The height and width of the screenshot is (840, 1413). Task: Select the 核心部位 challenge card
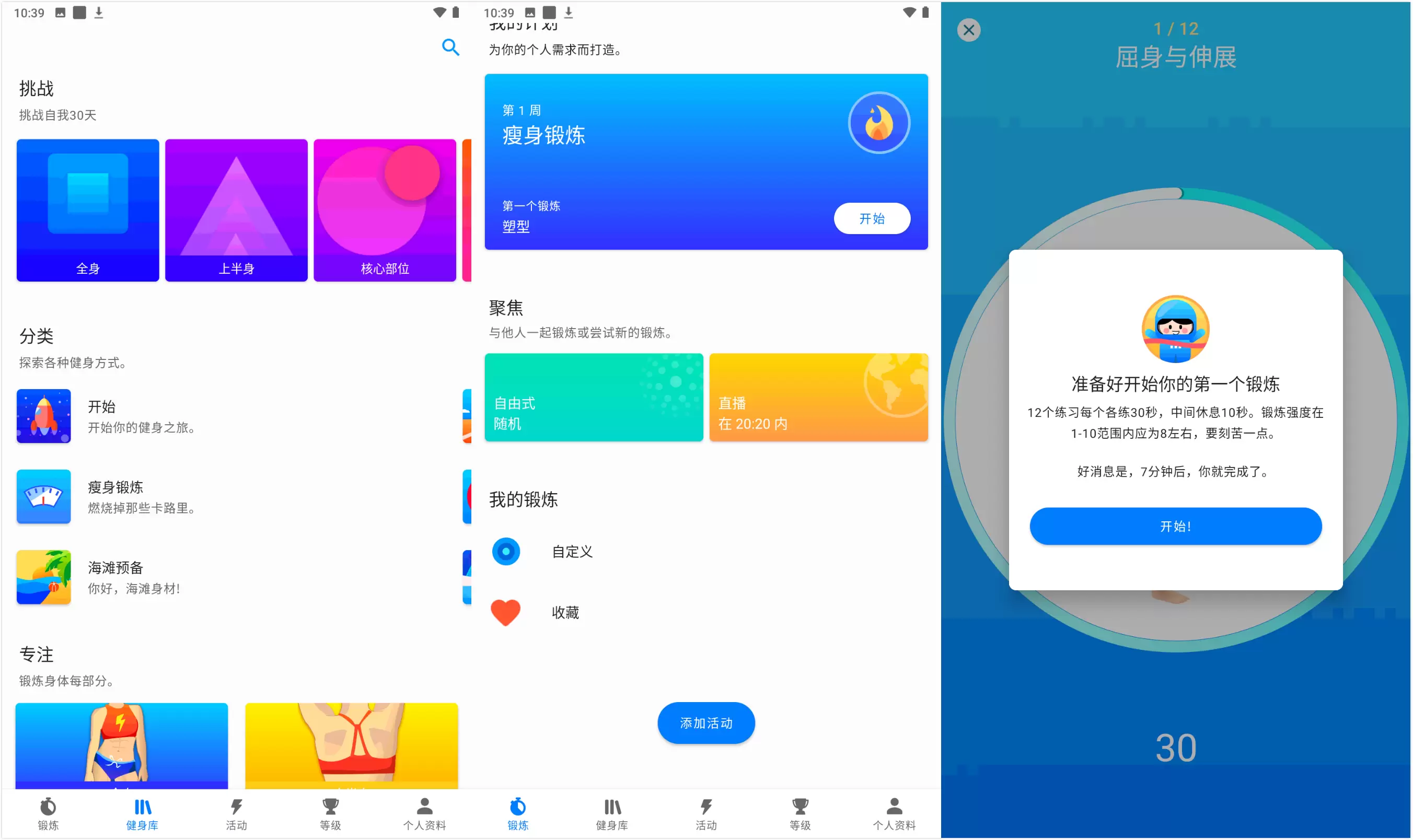coord(385,210)
